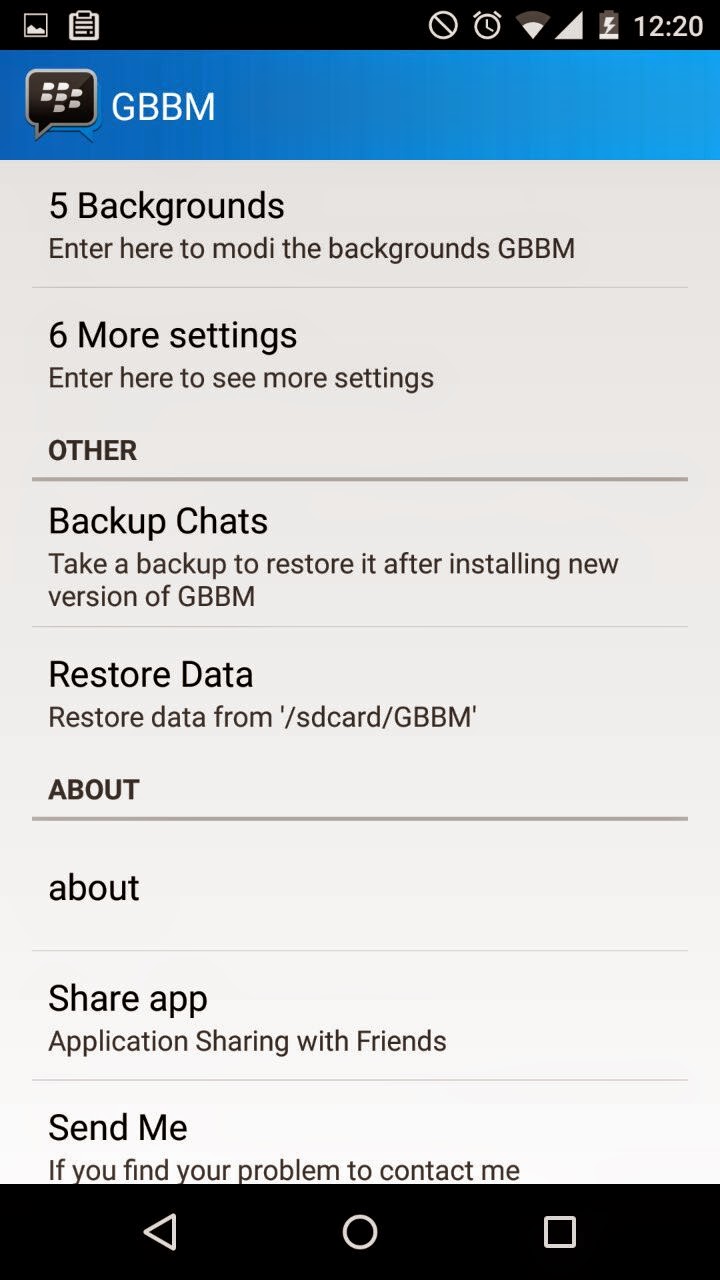The height and width of the screenshot is (1280, 720).
Task: Tap the system home button
Action: (x=360, y=1232)
